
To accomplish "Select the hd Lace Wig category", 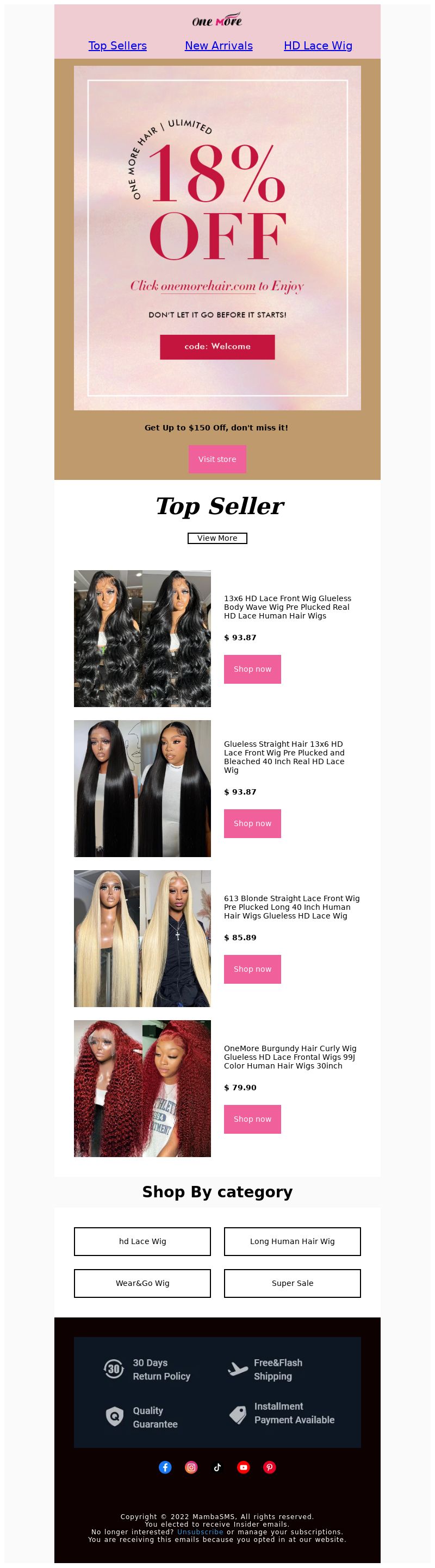I will [142, 1241].
